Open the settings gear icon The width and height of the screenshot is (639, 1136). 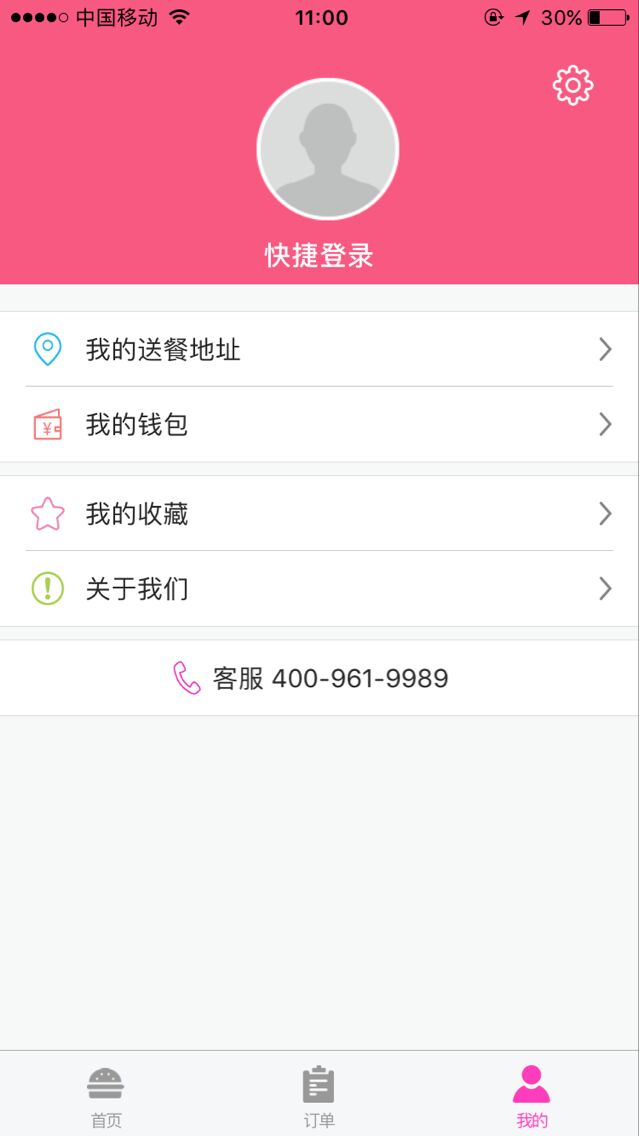pos(573,85)
